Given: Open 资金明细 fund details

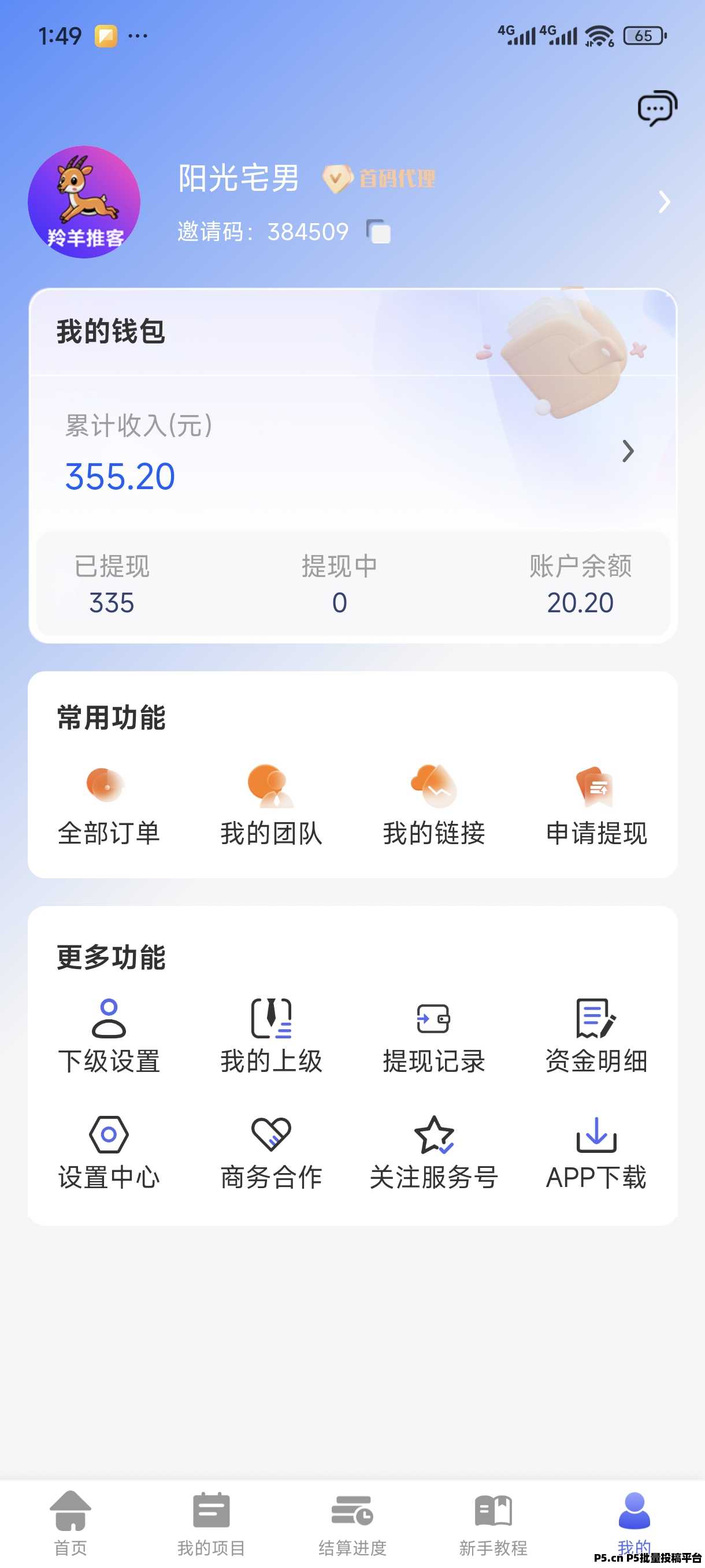Looking at the screenshot, I should pos(596,1035).
